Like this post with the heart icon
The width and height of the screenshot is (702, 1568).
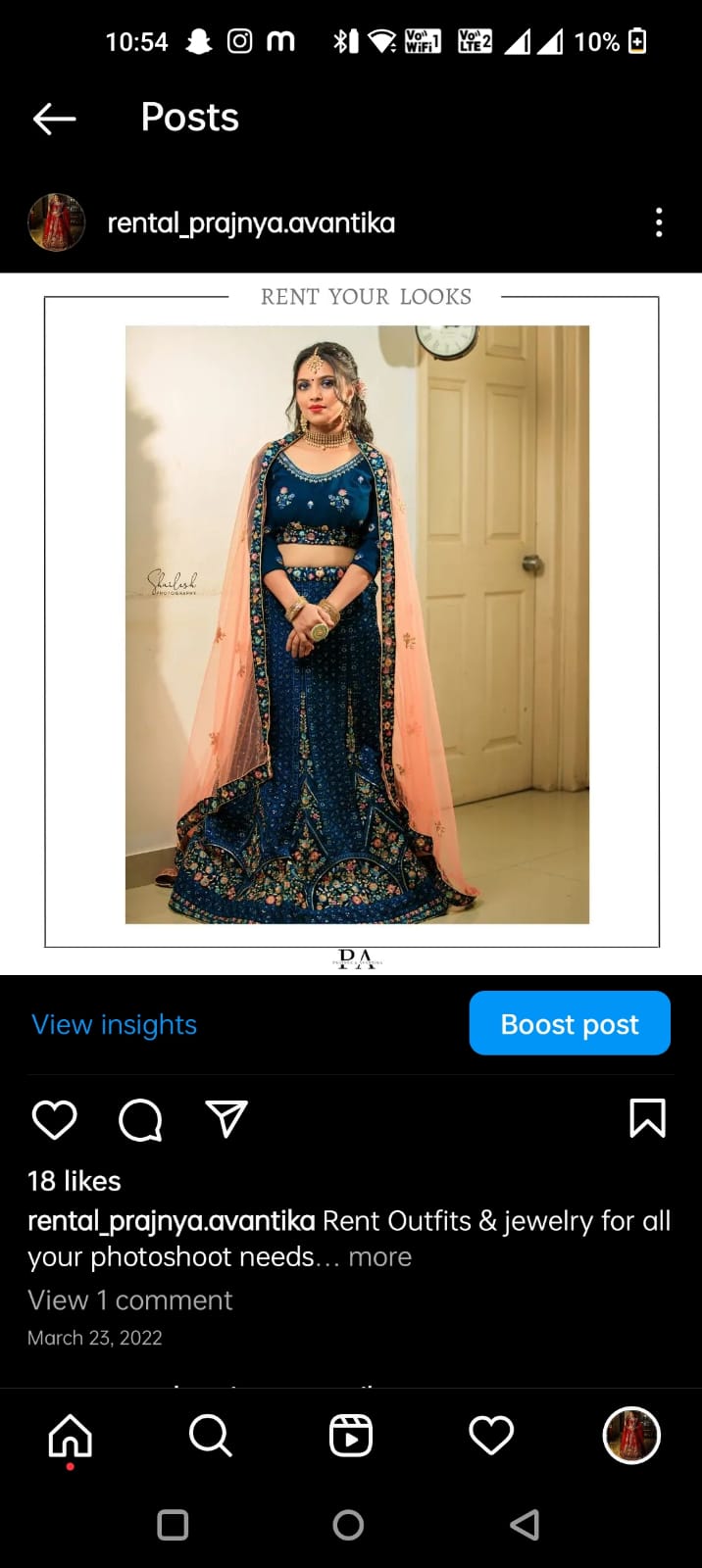[x=54, y=1119]
